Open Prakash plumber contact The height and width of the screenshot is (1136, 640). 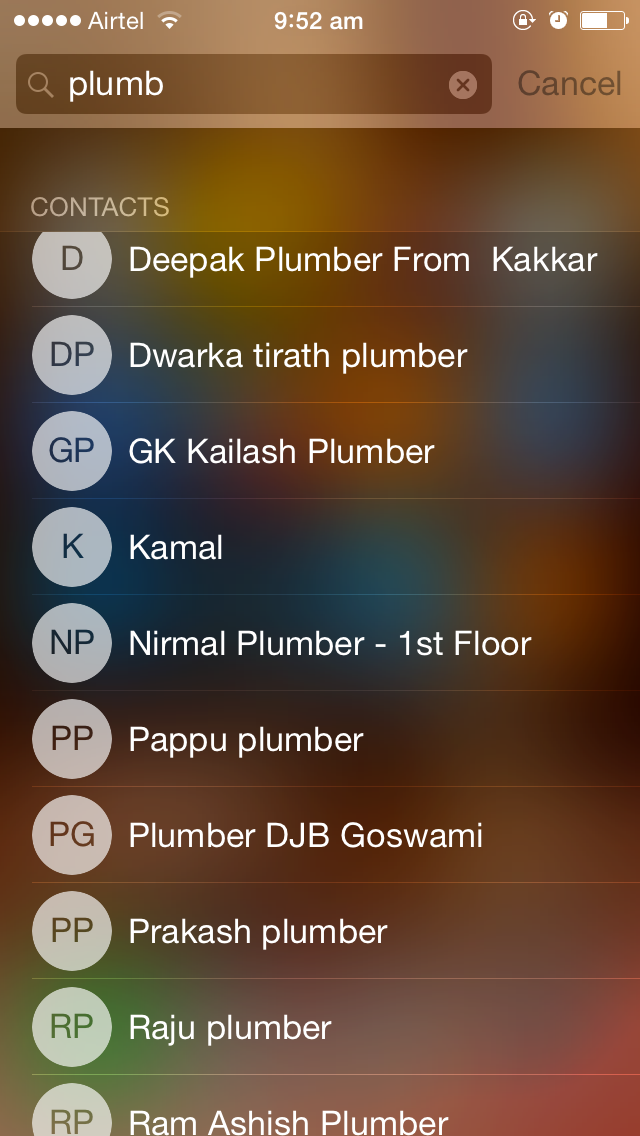[x=258, y=932]
